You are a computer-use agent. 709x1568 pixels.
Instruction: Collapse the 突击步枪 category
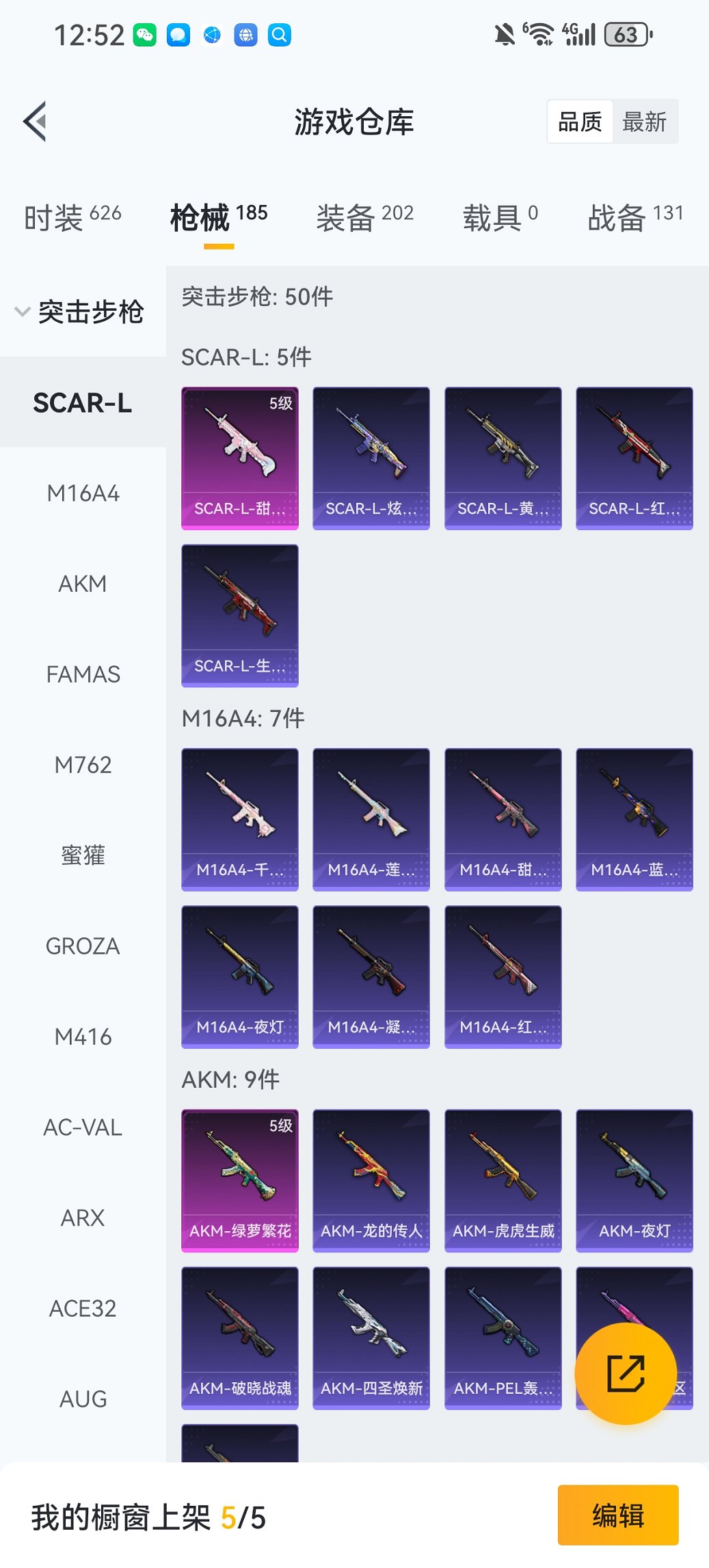point(81,312)
